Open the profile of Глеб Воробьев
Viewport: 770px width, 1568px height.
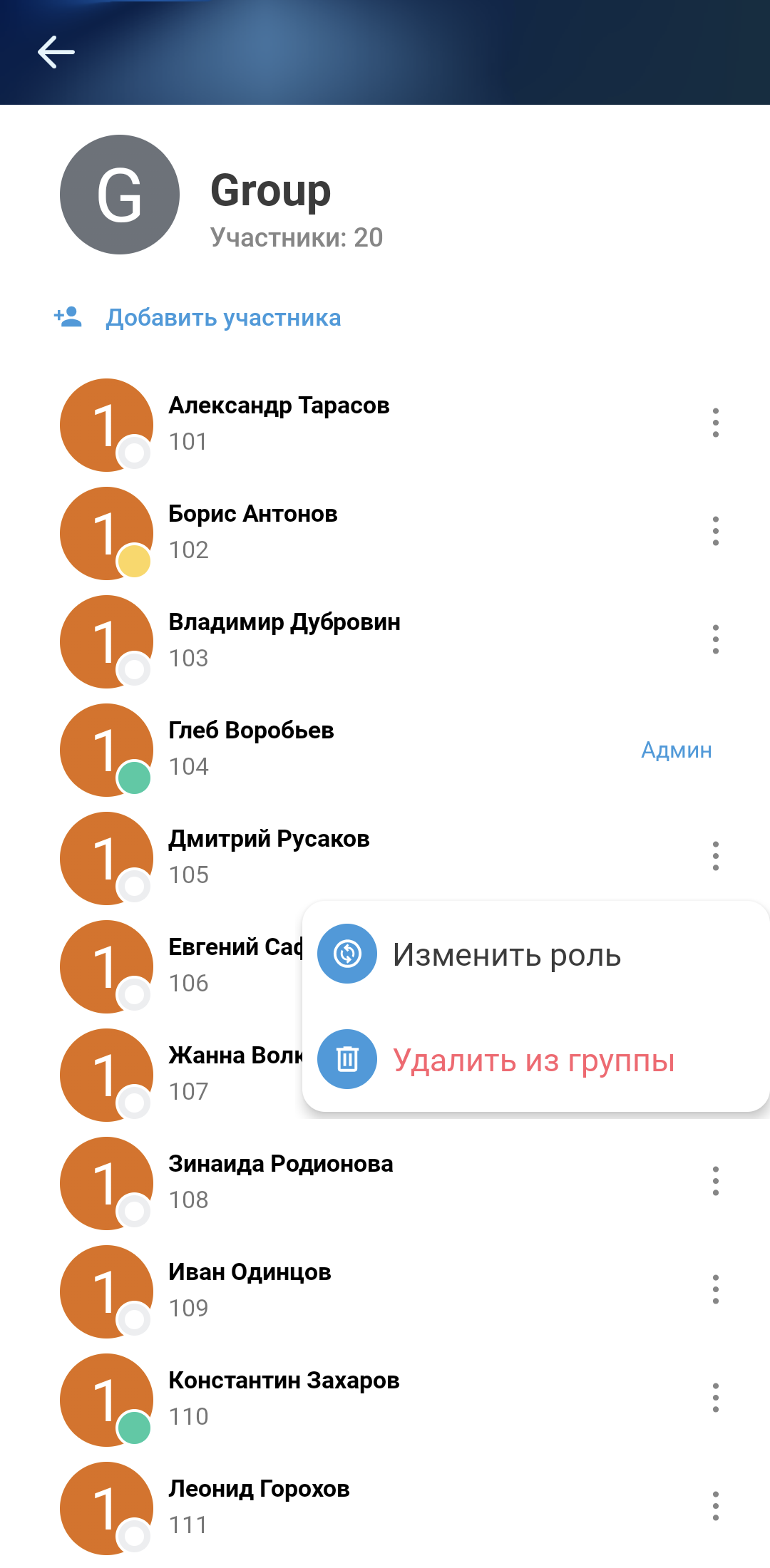click(251, 748)
